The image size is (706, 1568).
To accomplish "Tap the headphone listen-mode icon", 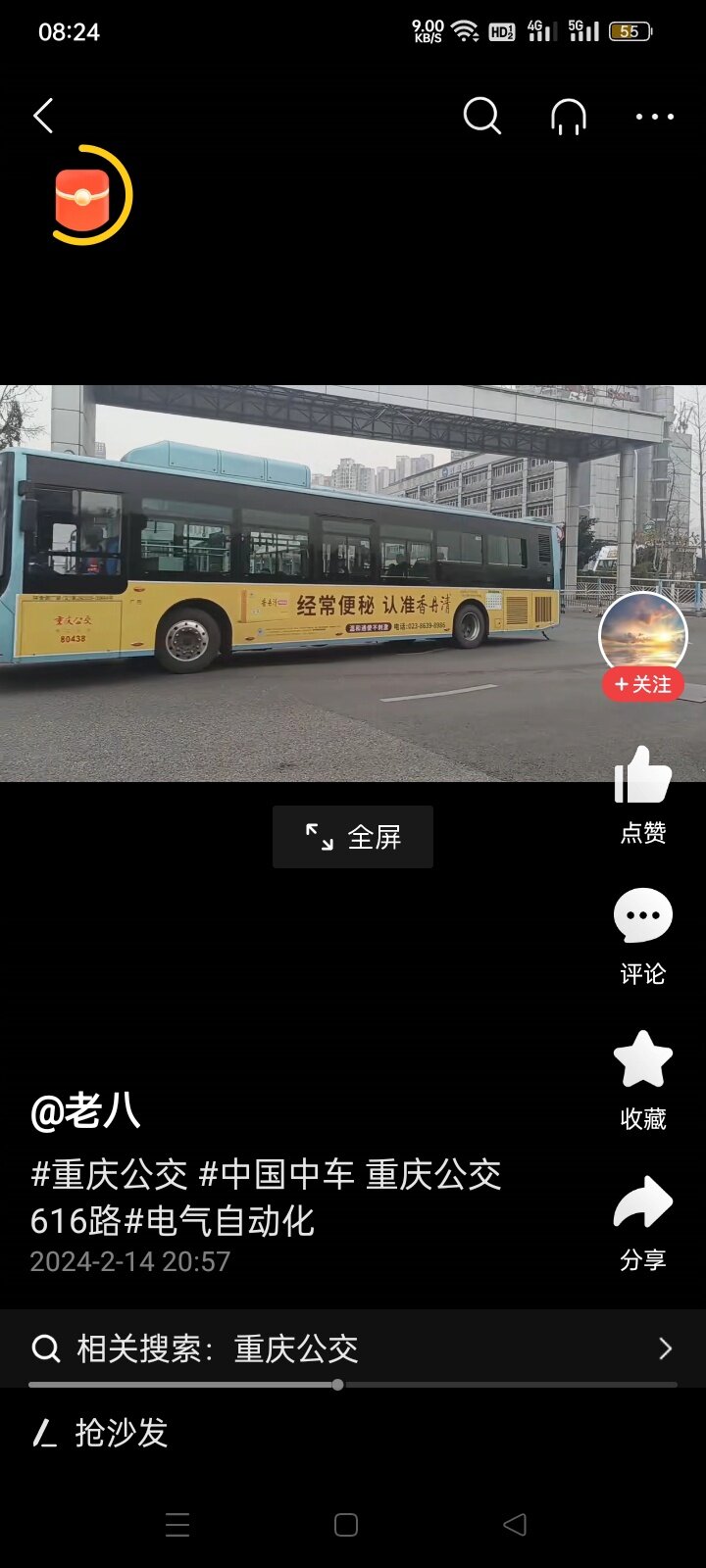I will click(x=569, y=117).
